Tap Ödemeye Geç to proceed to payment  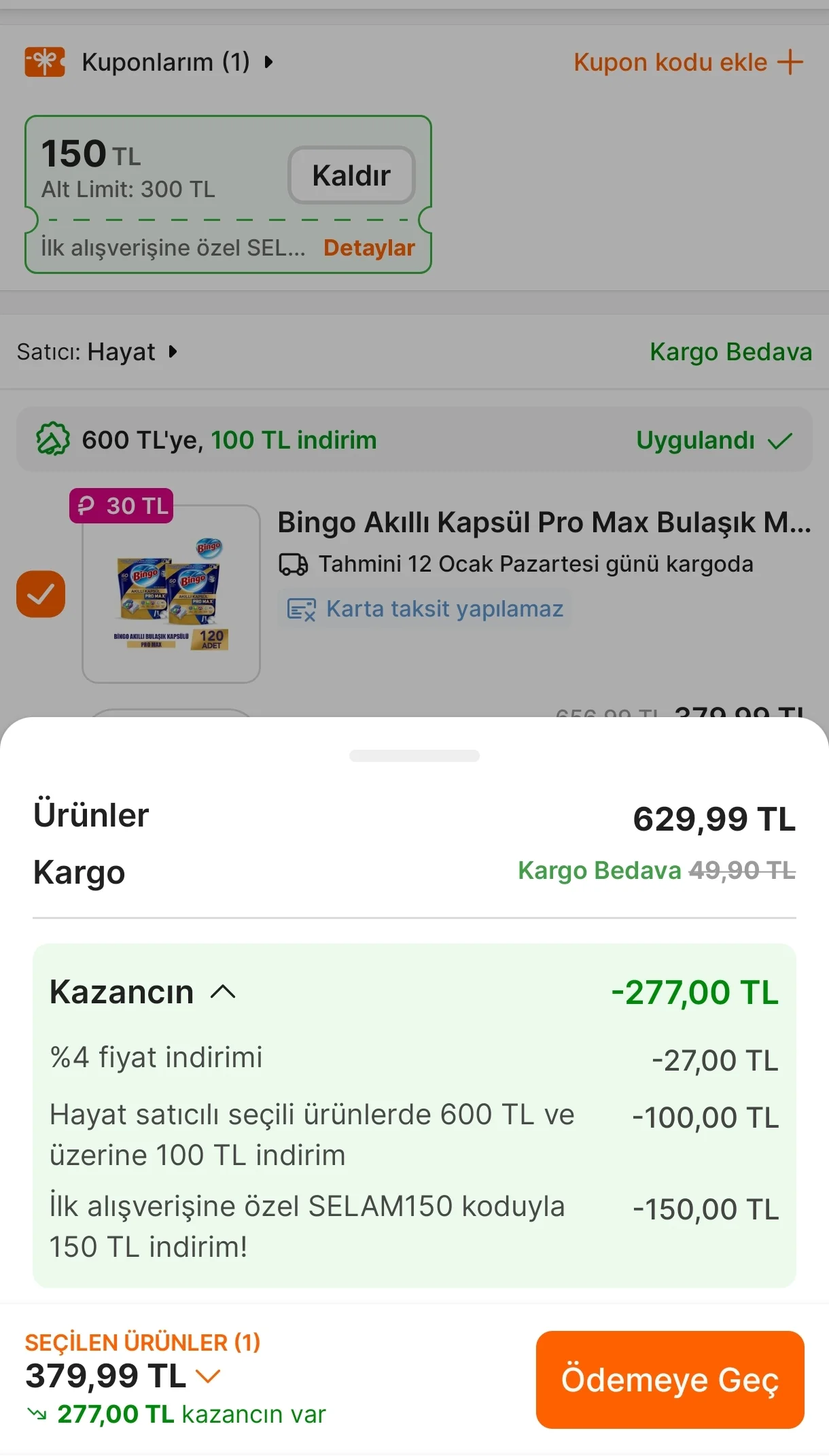click(669, 1379)
